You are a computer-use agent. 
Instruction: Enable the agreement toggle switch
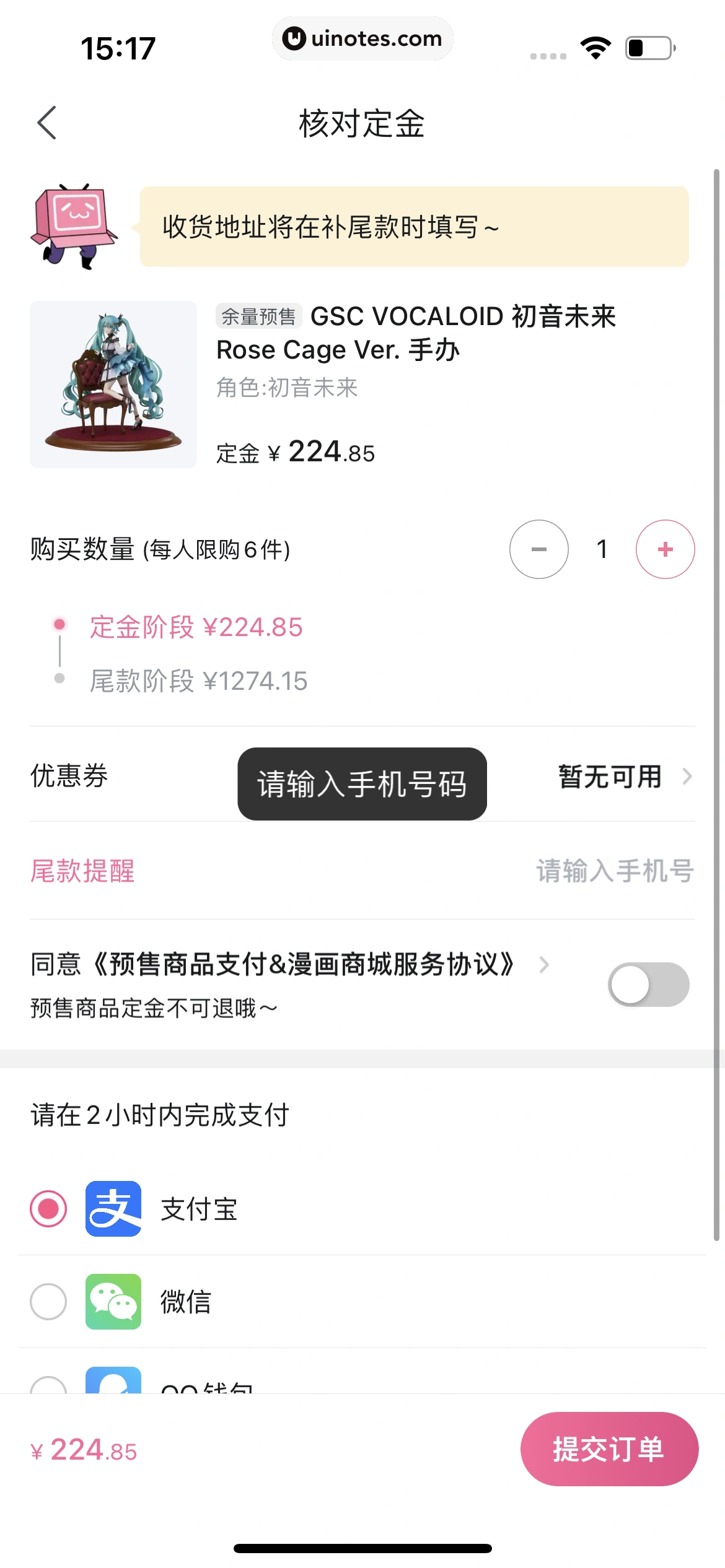click(x=649, y=985)
